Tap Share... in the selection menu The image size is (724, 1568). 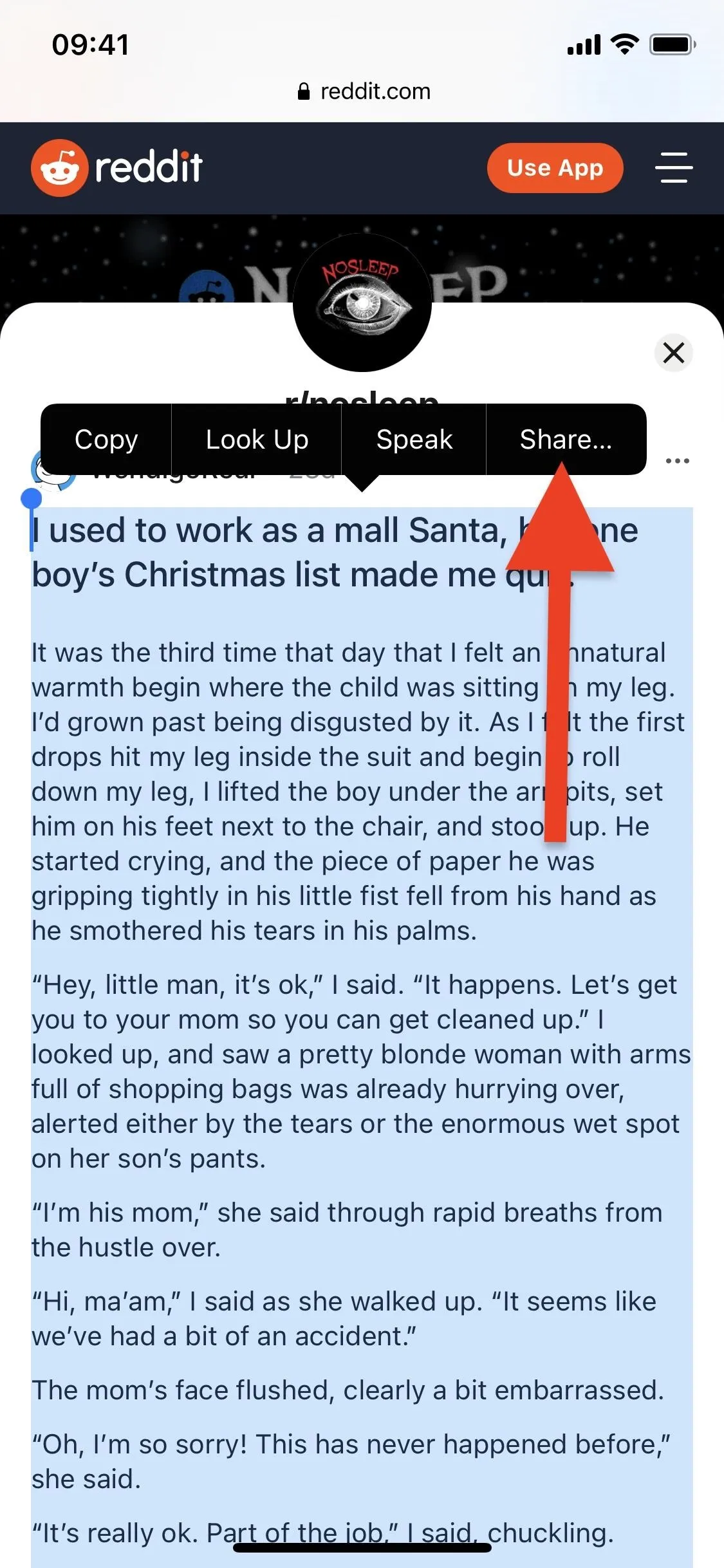click(566, 440)
